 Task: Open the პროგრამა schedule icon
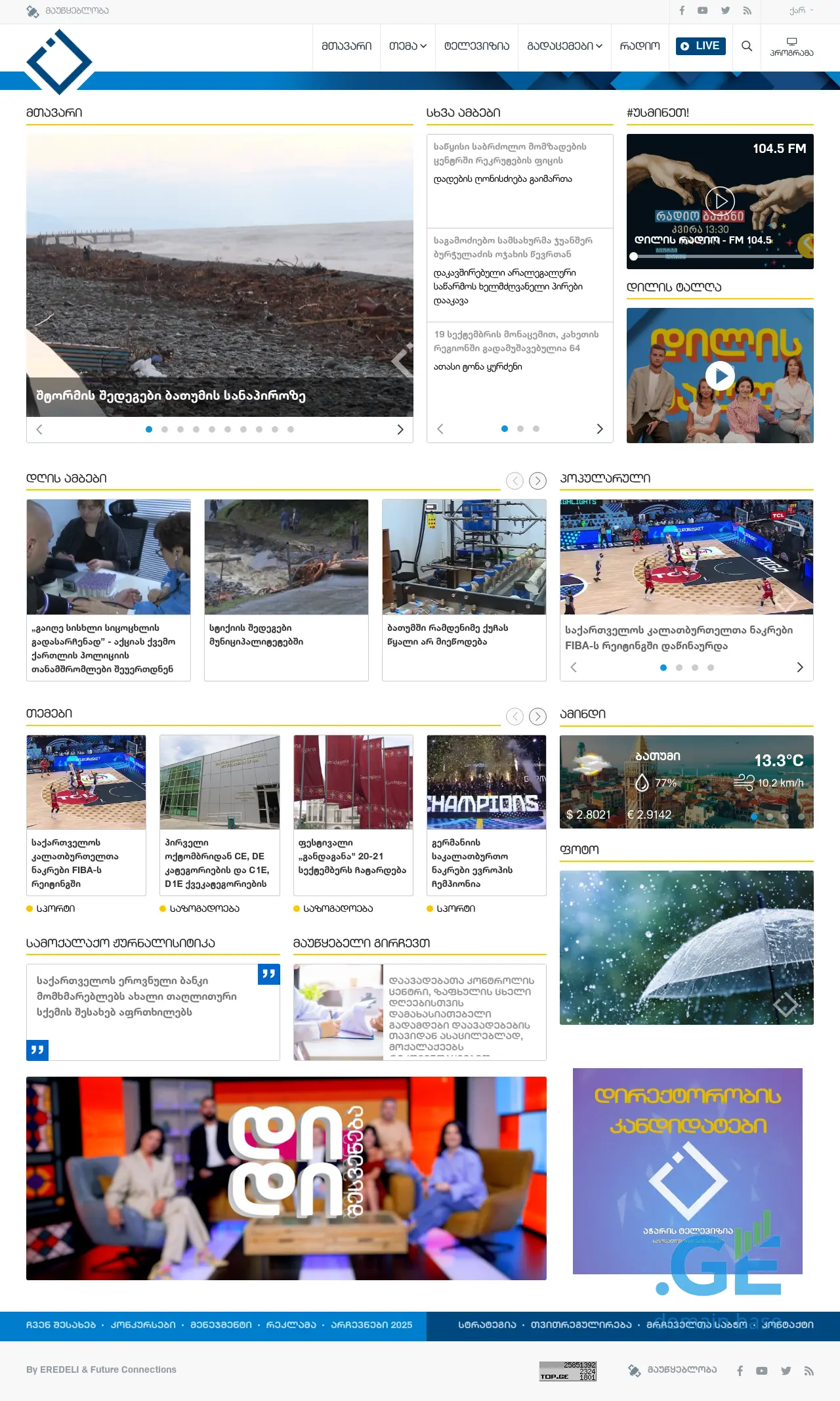[791, 47]
